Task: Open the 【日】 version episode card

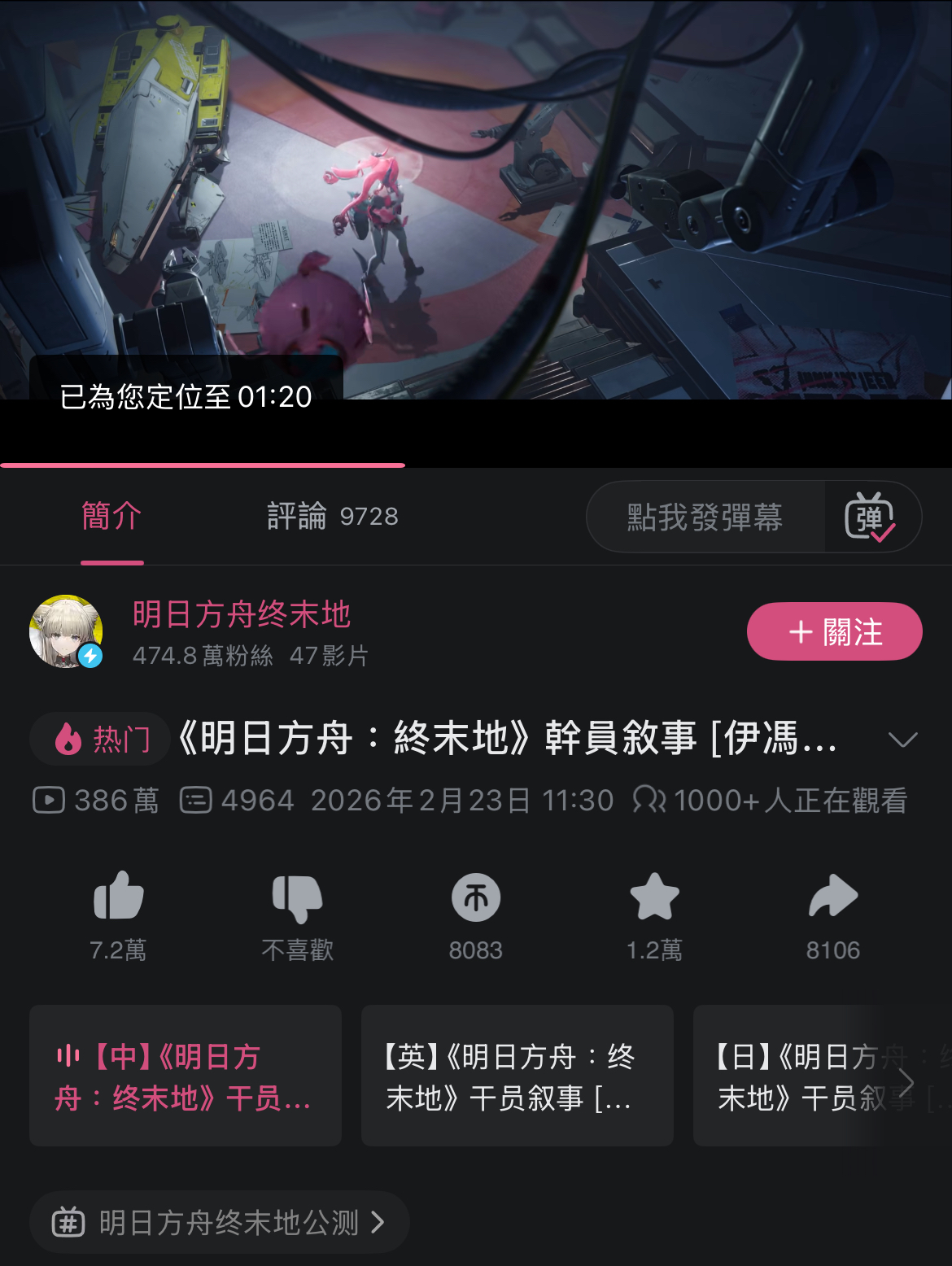Action: pos(823,1076)
